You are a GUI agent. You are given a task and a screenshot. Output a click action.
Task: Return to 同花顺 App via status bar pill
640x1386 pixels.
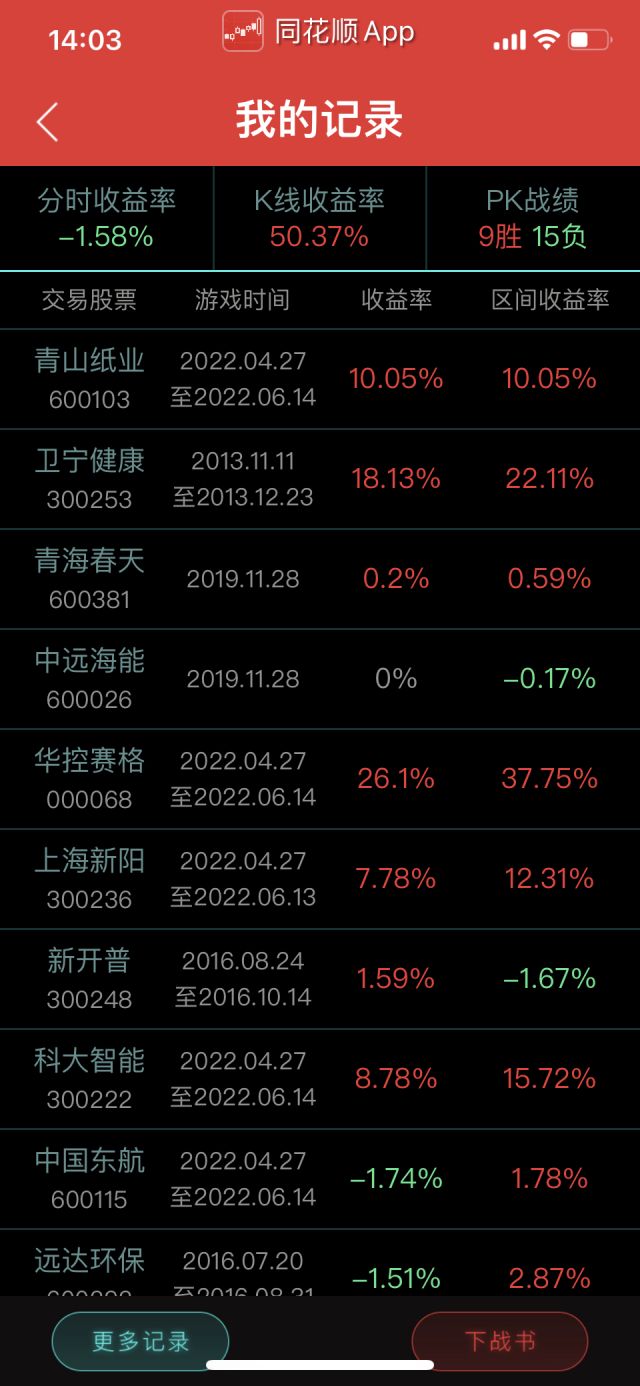point(319,32)
